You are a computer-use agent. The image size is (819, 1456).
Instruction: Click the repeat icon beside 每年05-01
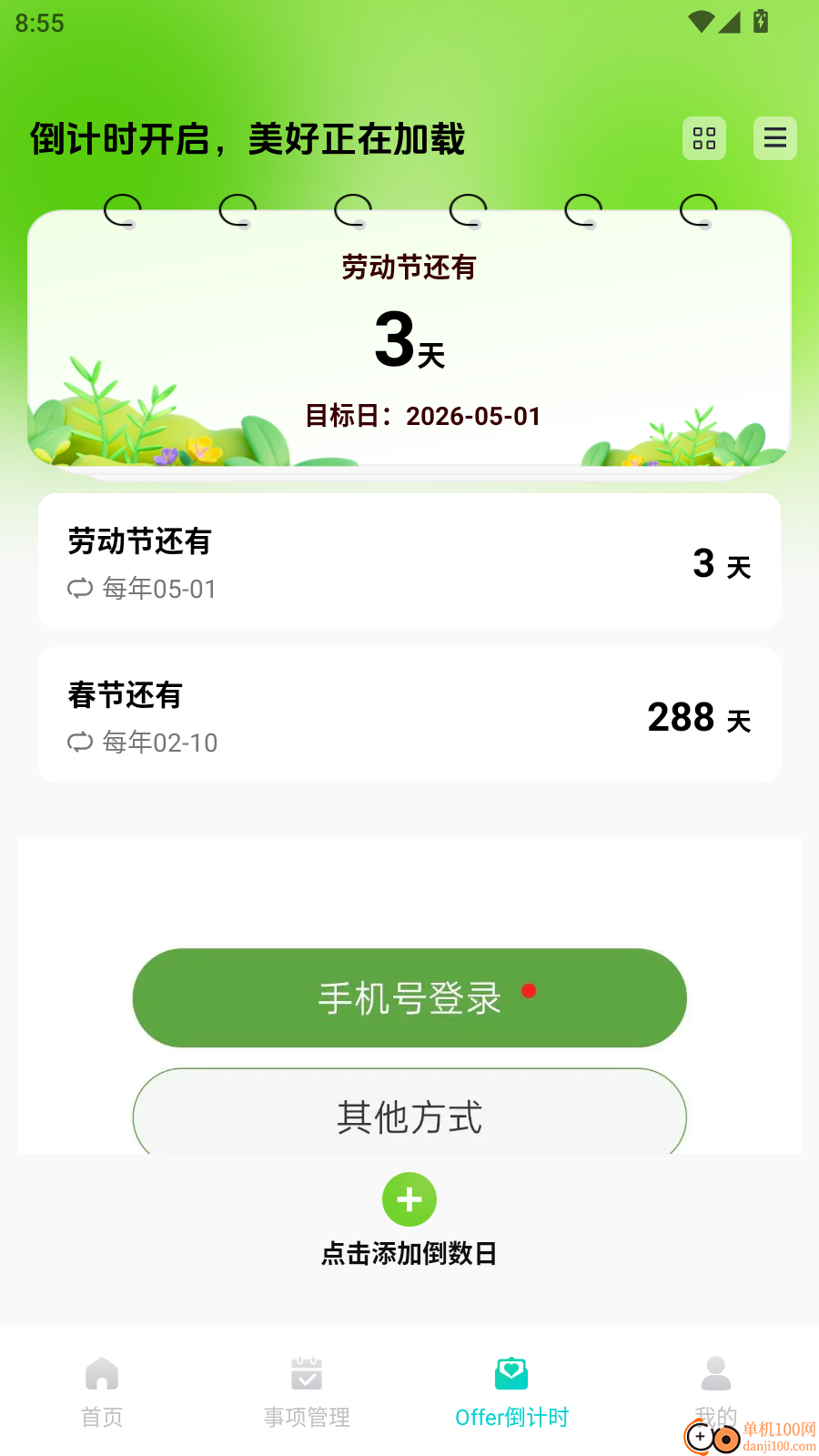tap(80, 590)
